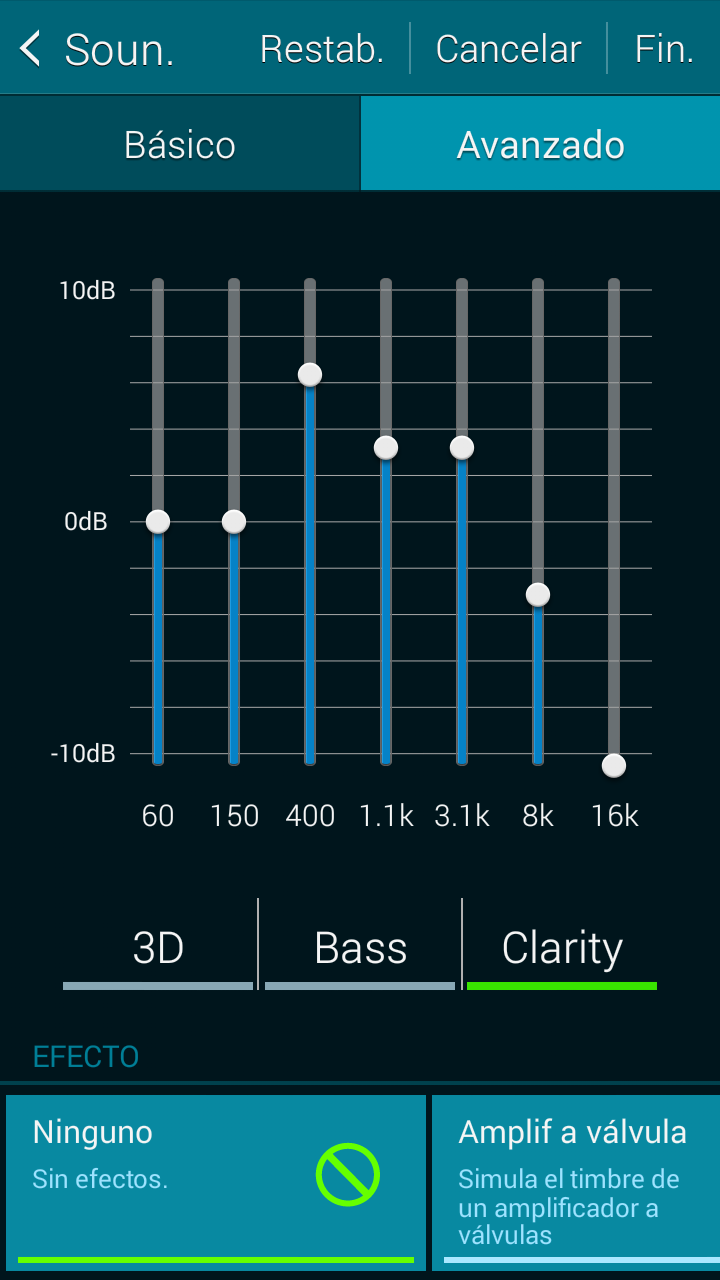720x1280 pixels.
Task: Tap the 8k slider knob
Action: 538,595
